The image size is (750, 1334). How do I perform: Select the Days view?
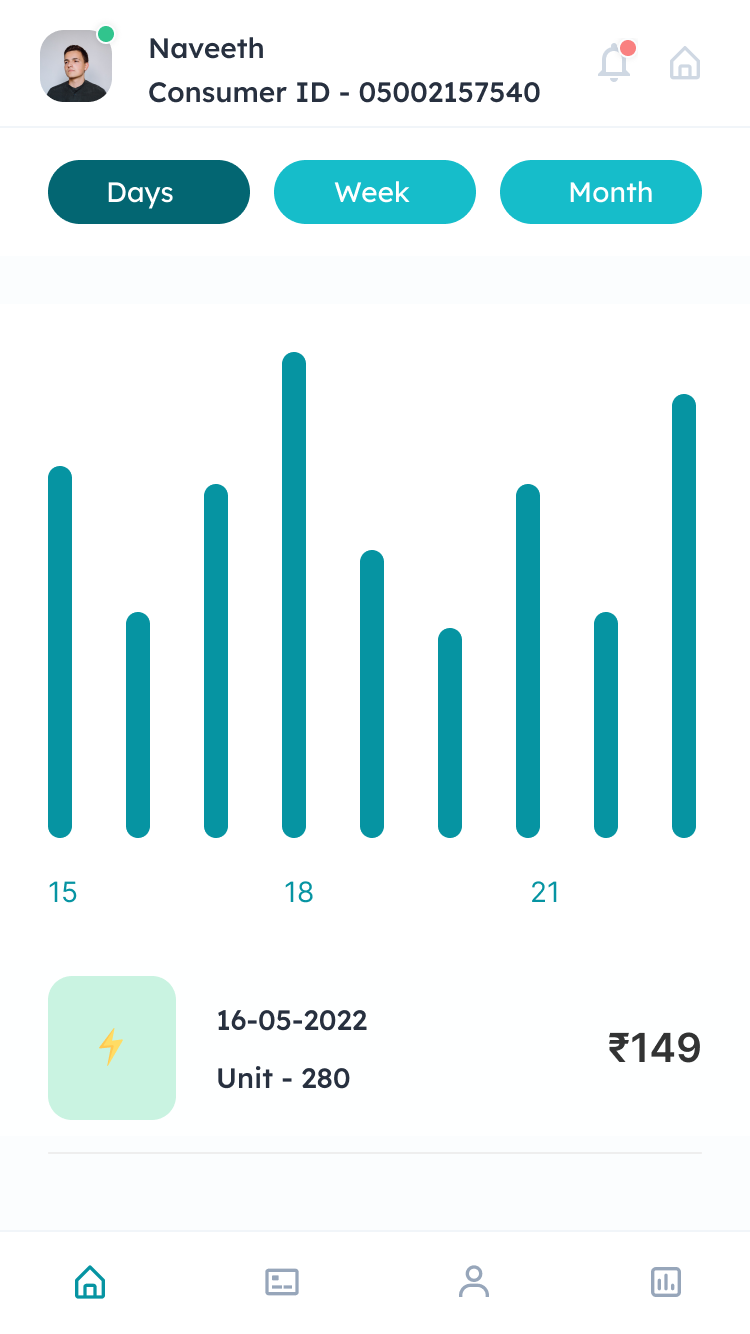coord(149,192)
